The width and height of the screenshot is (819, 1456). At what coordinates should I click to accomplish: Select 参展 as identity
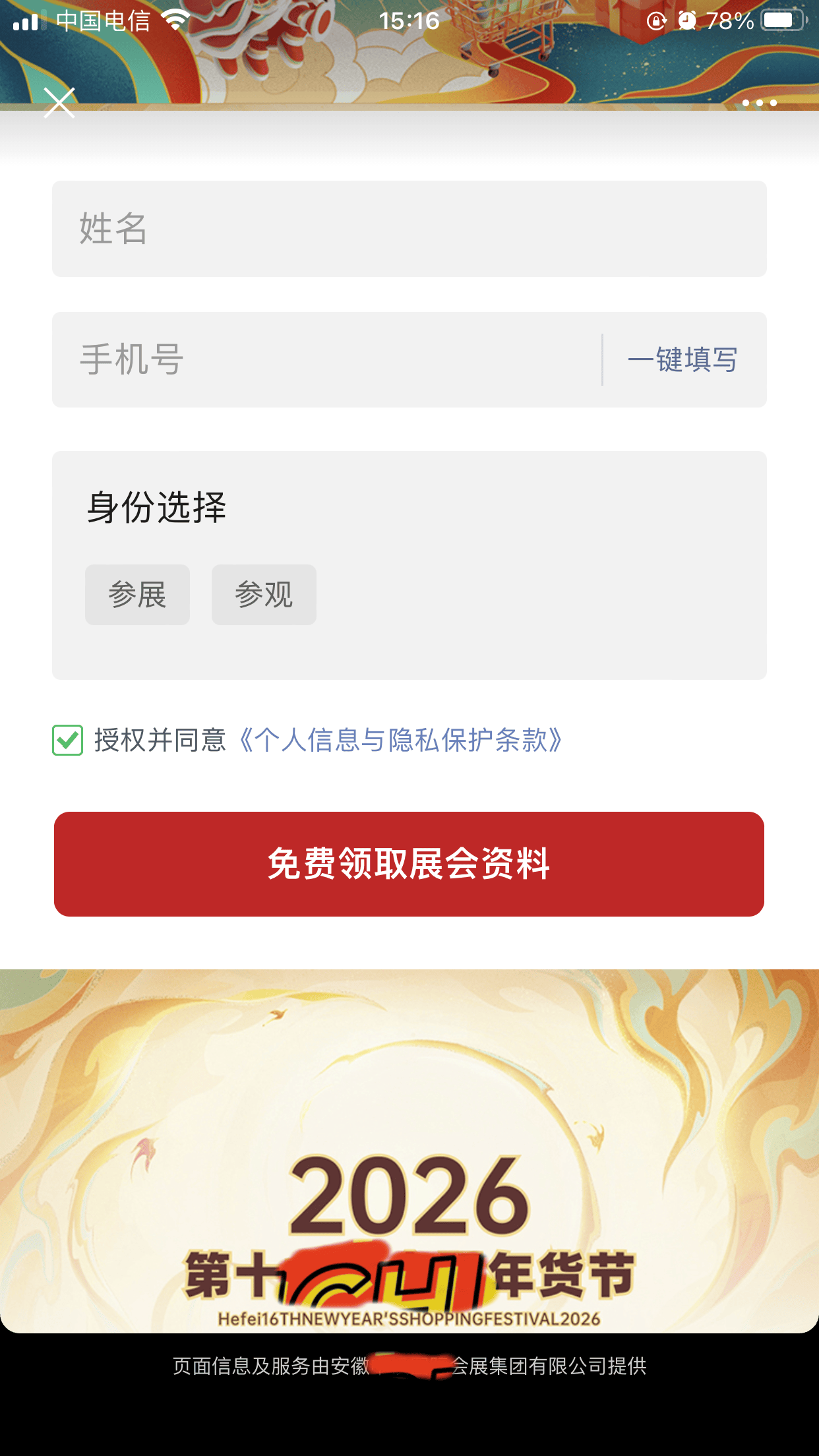click(x=137, y=595)
